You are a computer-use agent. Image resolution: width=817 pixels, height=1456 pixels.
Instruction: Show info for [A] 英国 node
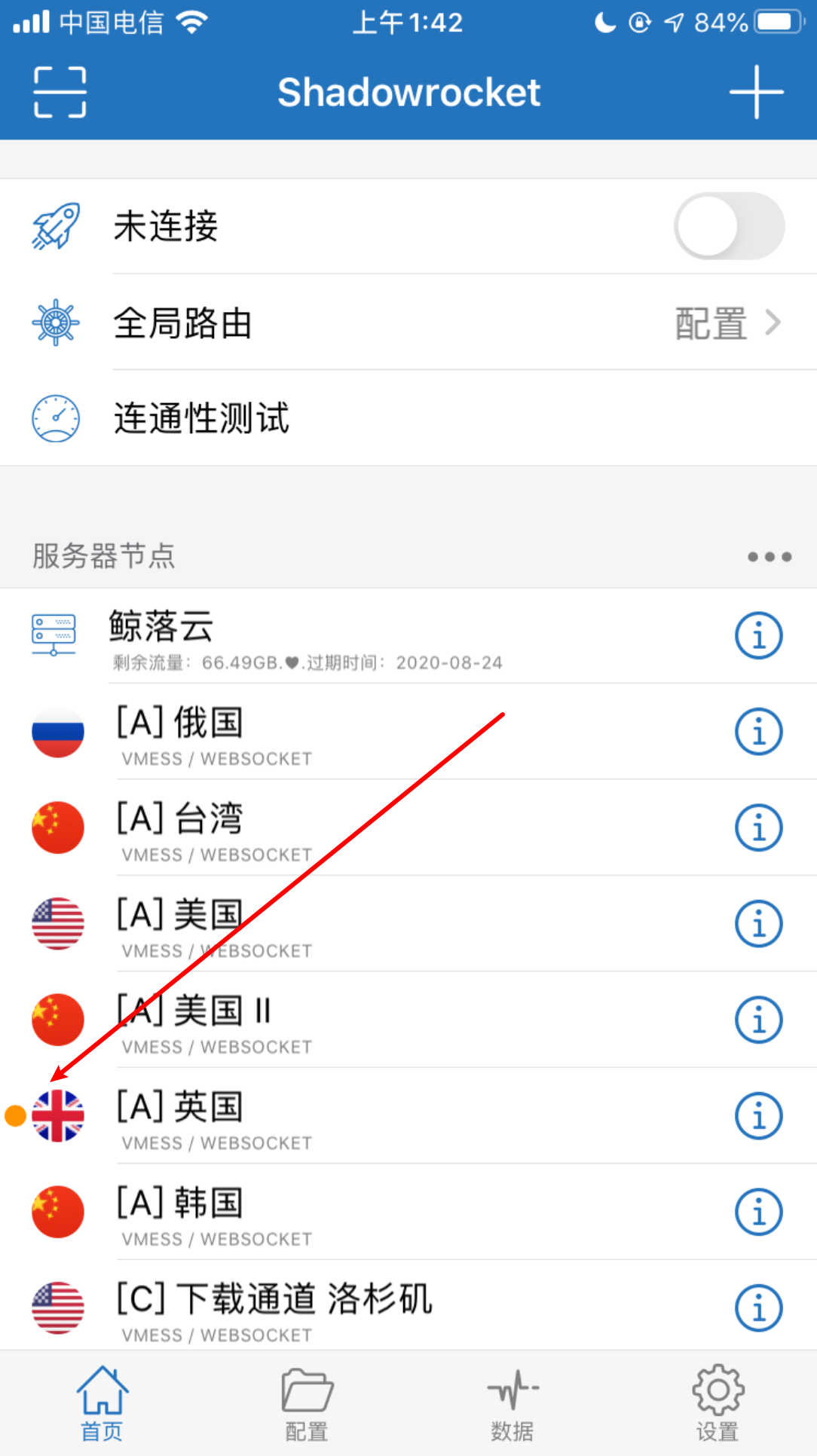click(x=758, y=1116)
